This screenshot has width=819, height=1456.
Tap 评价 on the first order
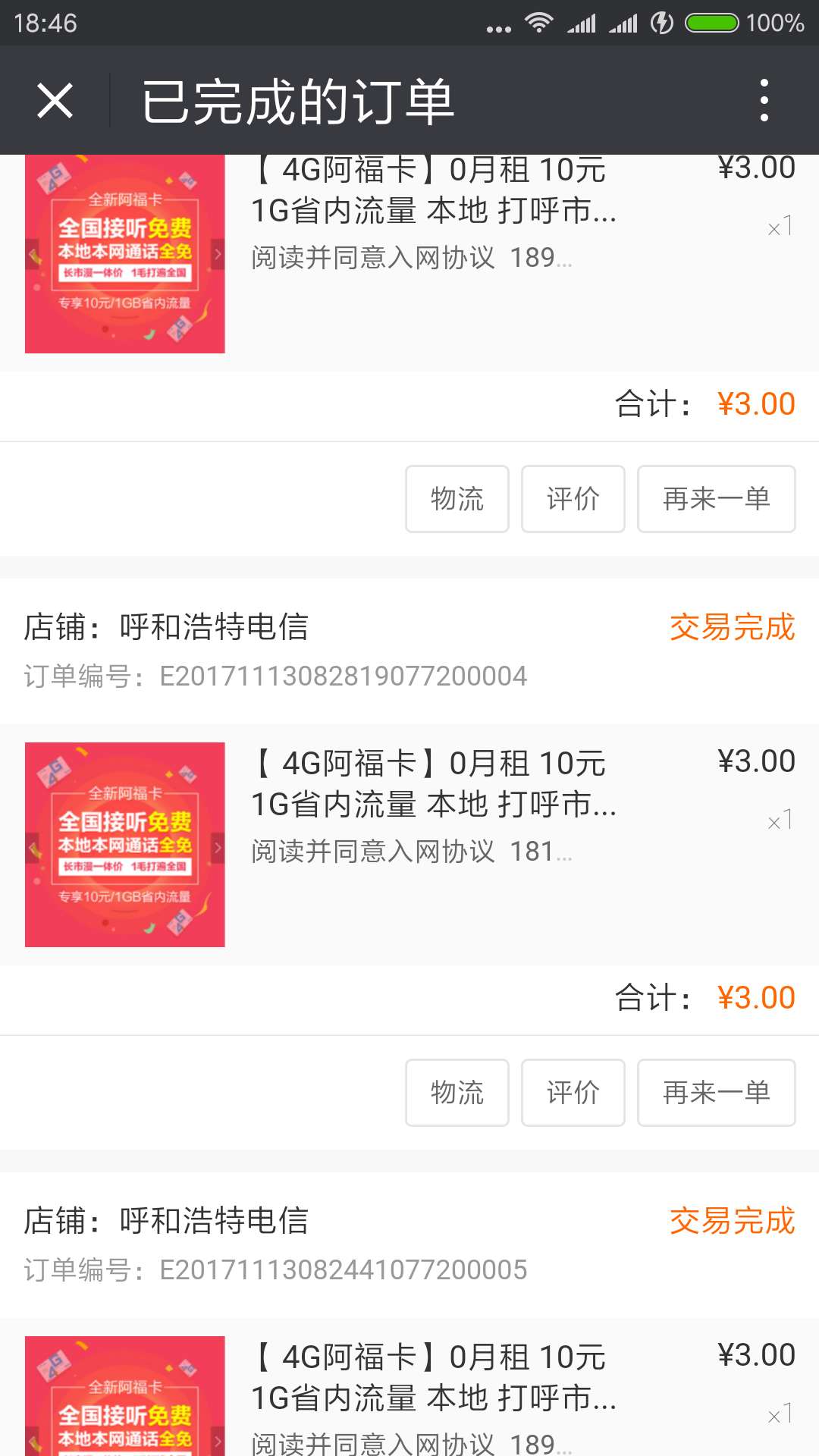[x=573, y=499]
